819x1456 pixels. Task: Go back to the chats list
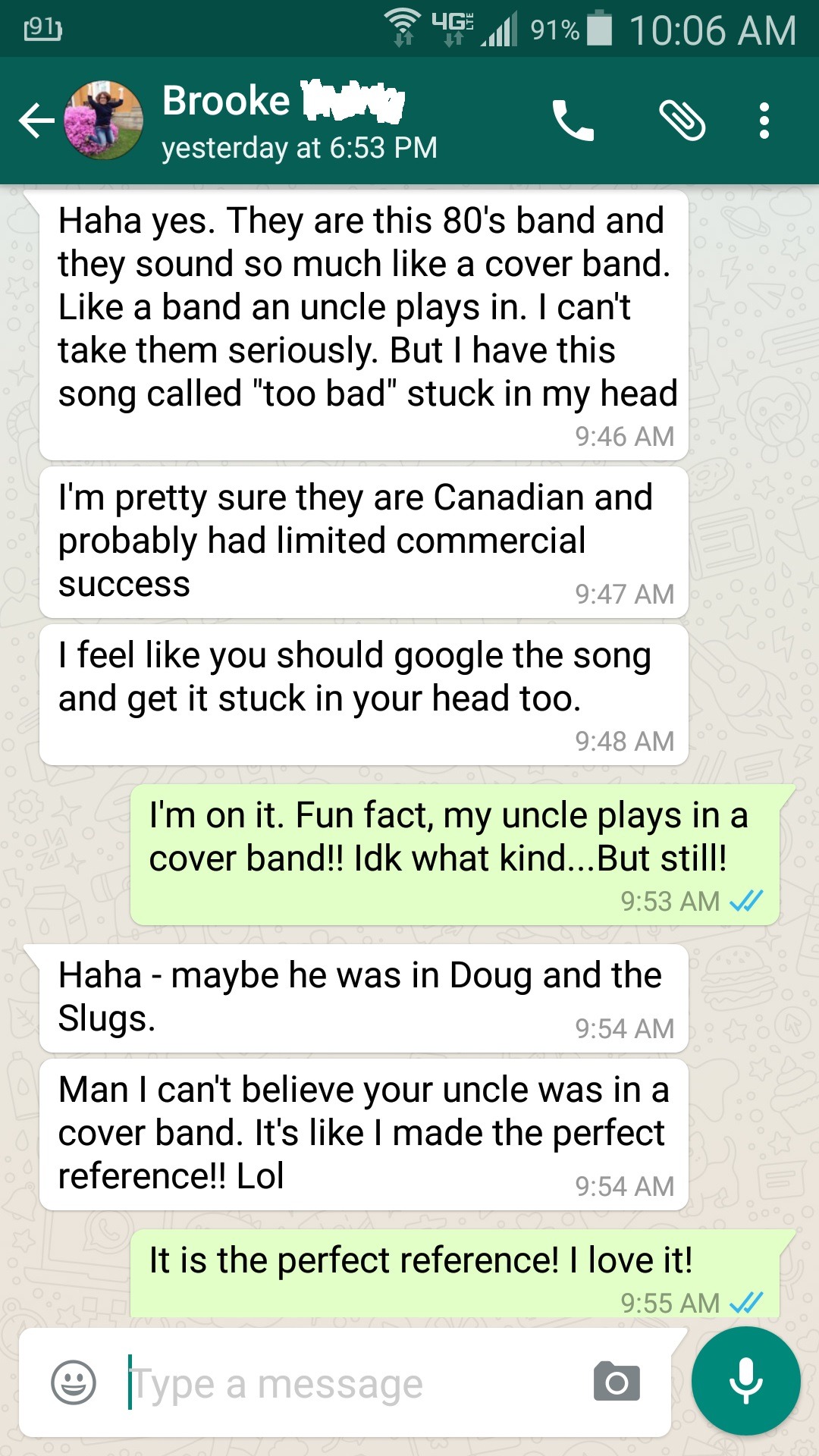pyautogui.click(x=36, y=121)
